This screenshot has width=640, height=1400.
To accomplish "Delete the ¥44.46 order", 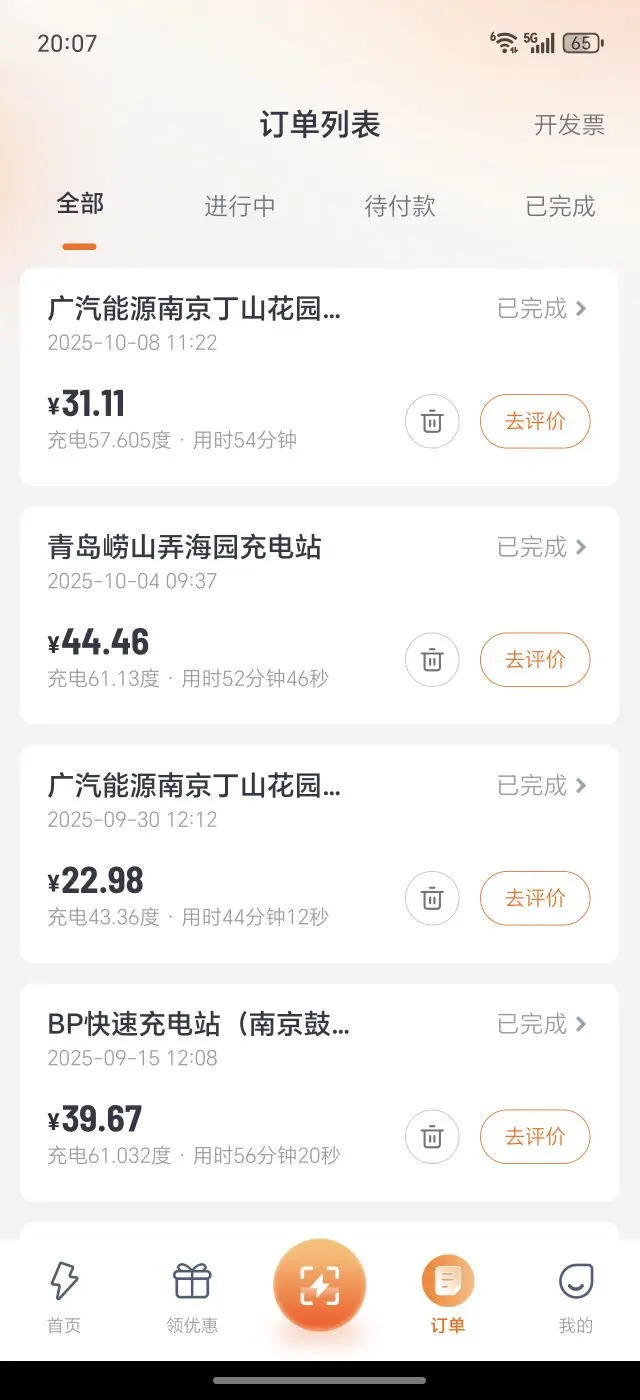I will [432, 660].
